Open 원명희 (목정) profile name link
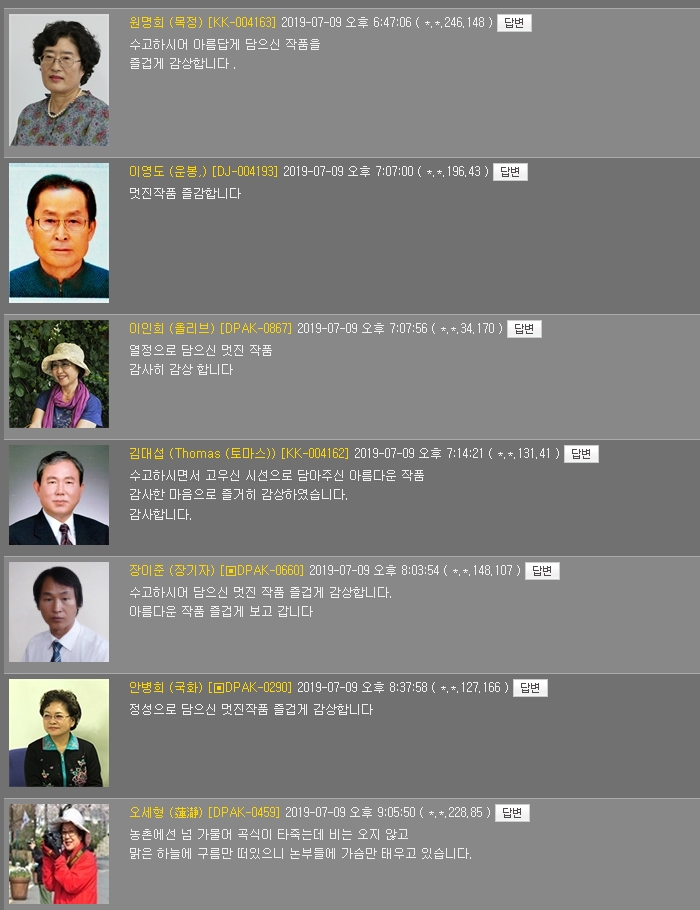The width and height of the screenshot is (700, 910). tap(166, 23)
